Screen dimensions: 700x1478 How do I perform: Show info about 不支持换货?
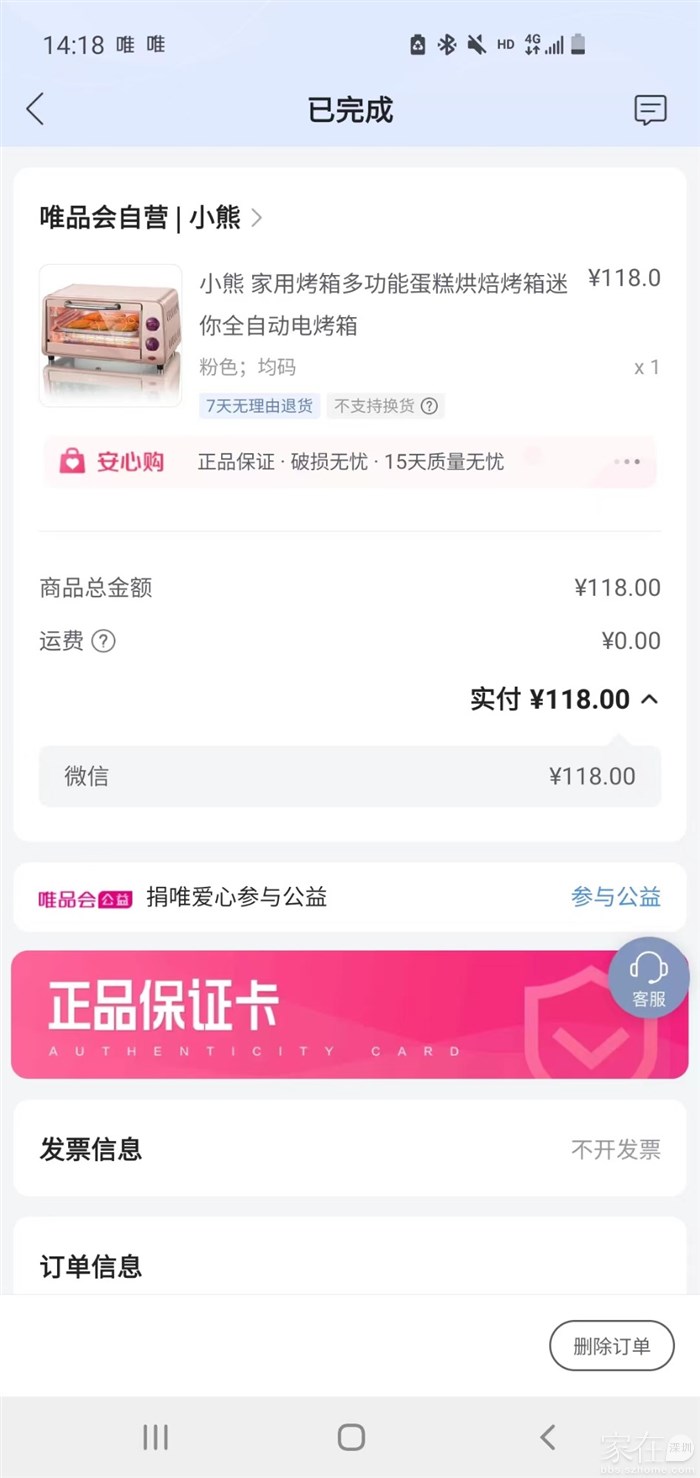(429, 406)
